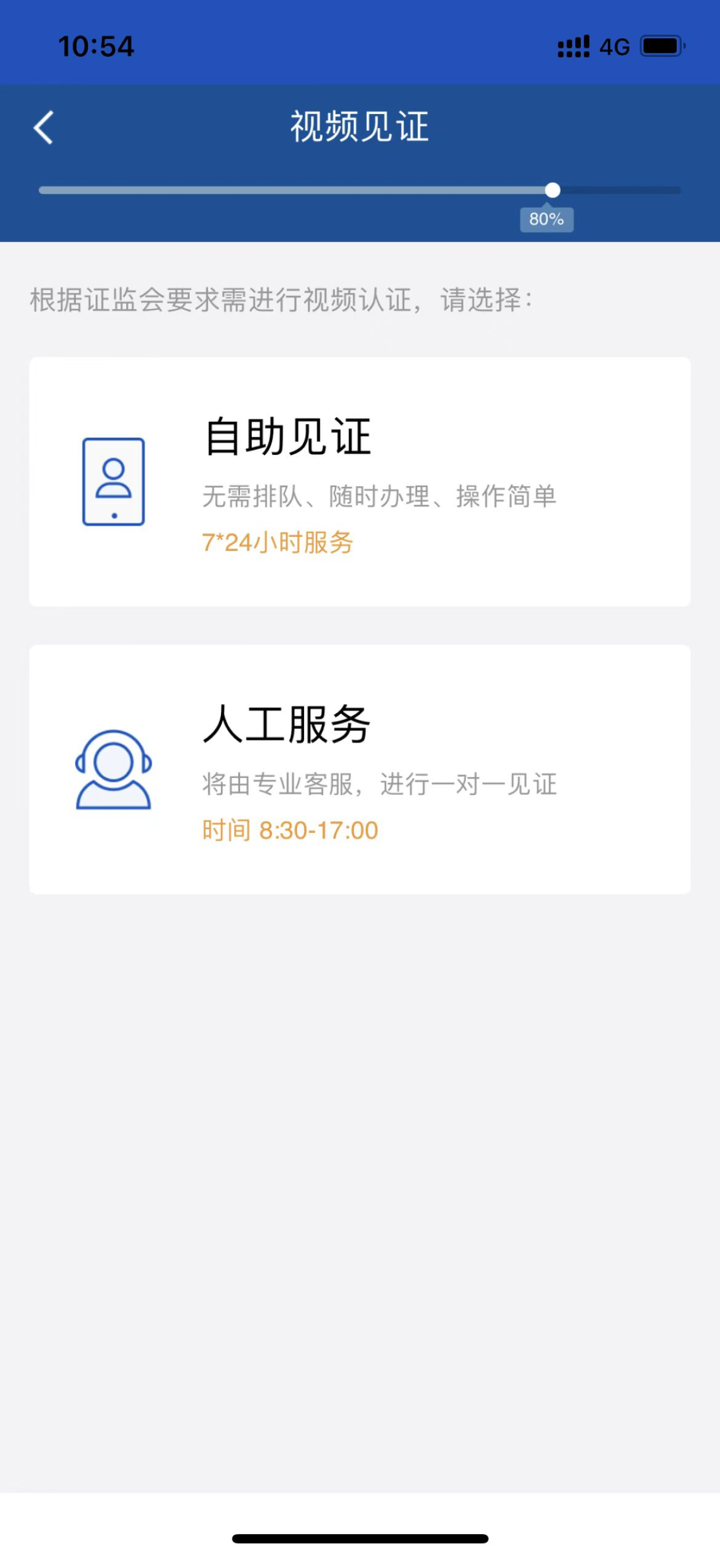Tap the 无需排队 description under 自助见证
720x1558 pixels.
pyautogui.click(x=380, y=496)
